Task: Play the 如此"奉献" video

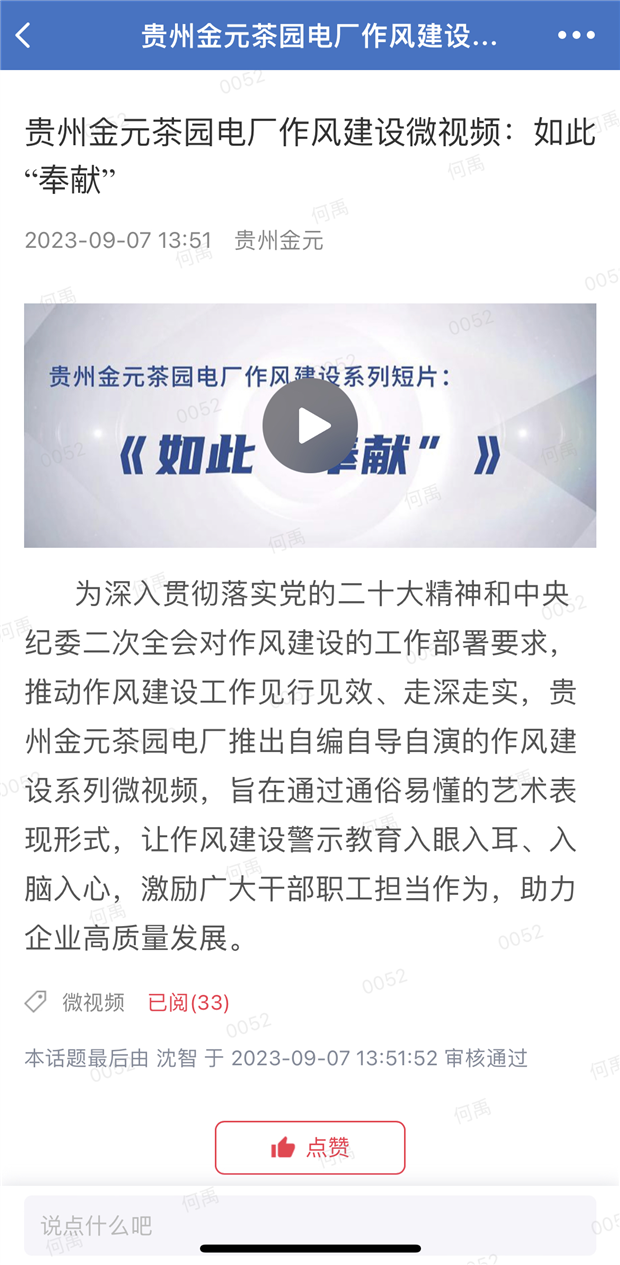Action: coord(310,426)
